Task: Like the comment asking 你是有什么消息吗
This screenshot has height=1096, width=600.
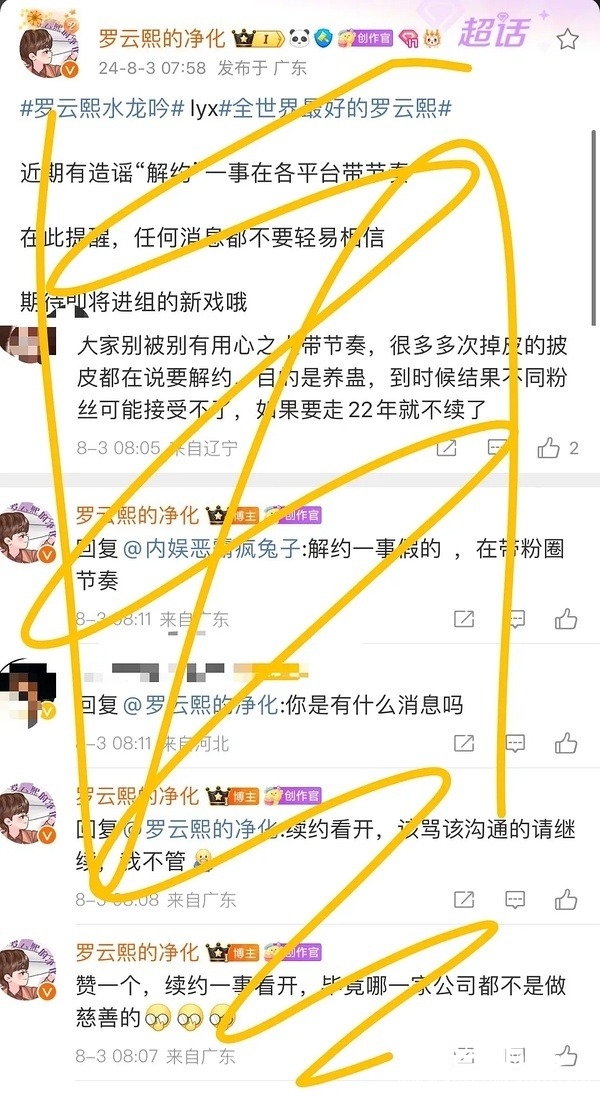Action: (x=566, y=743)
